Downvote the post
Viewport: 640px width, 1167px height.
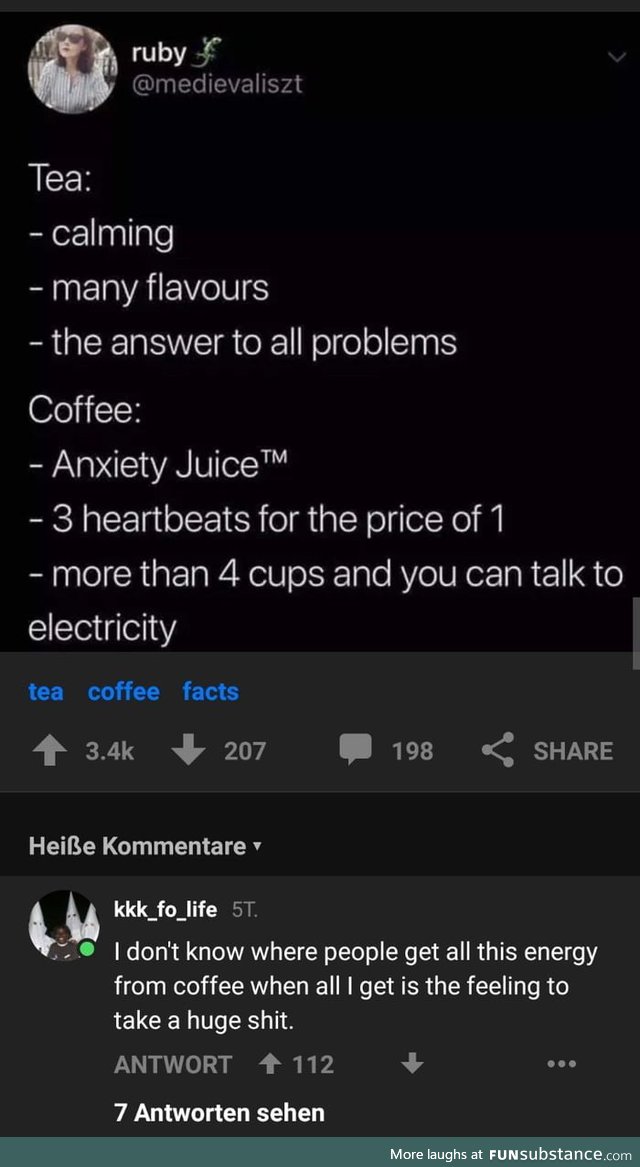190,750
